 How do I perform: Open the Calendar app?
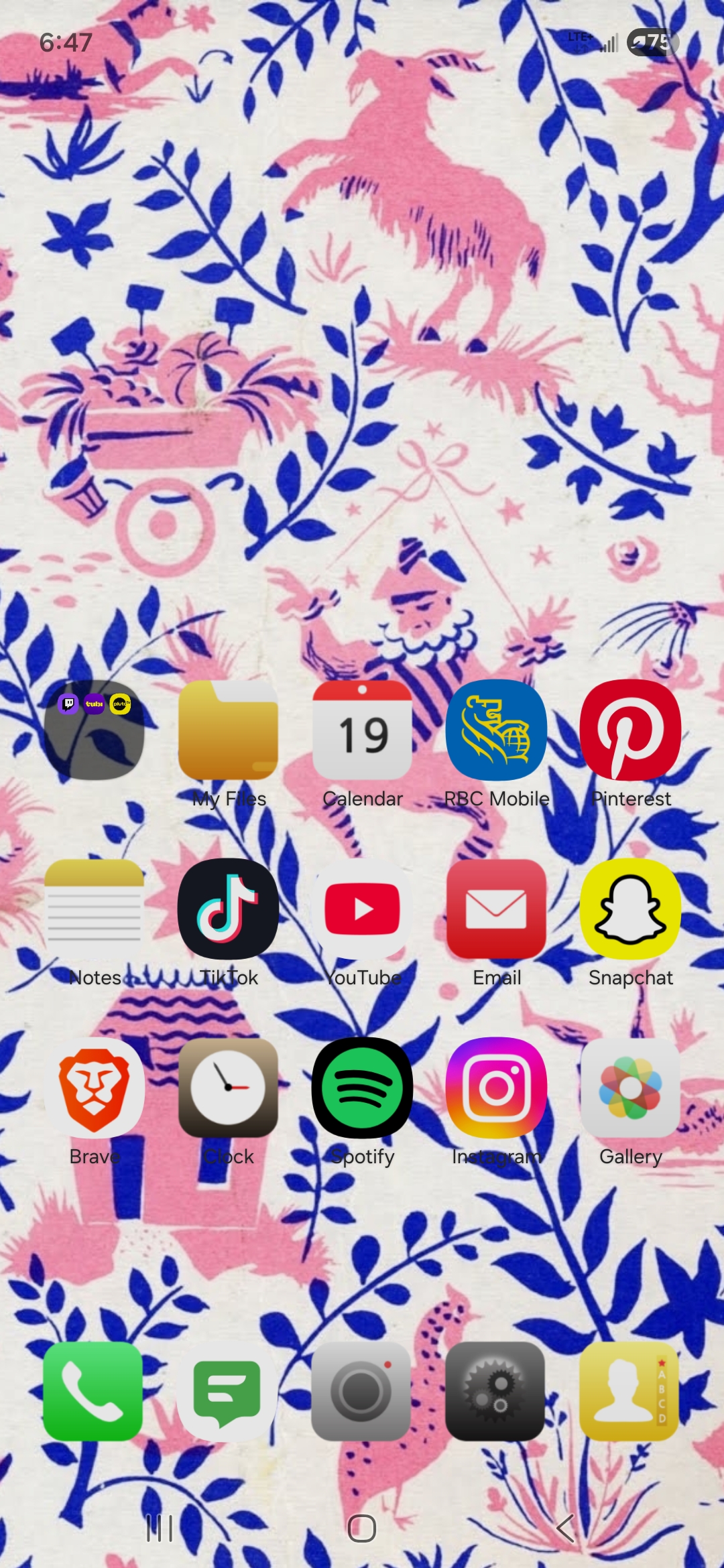click(x=362, y=730)
